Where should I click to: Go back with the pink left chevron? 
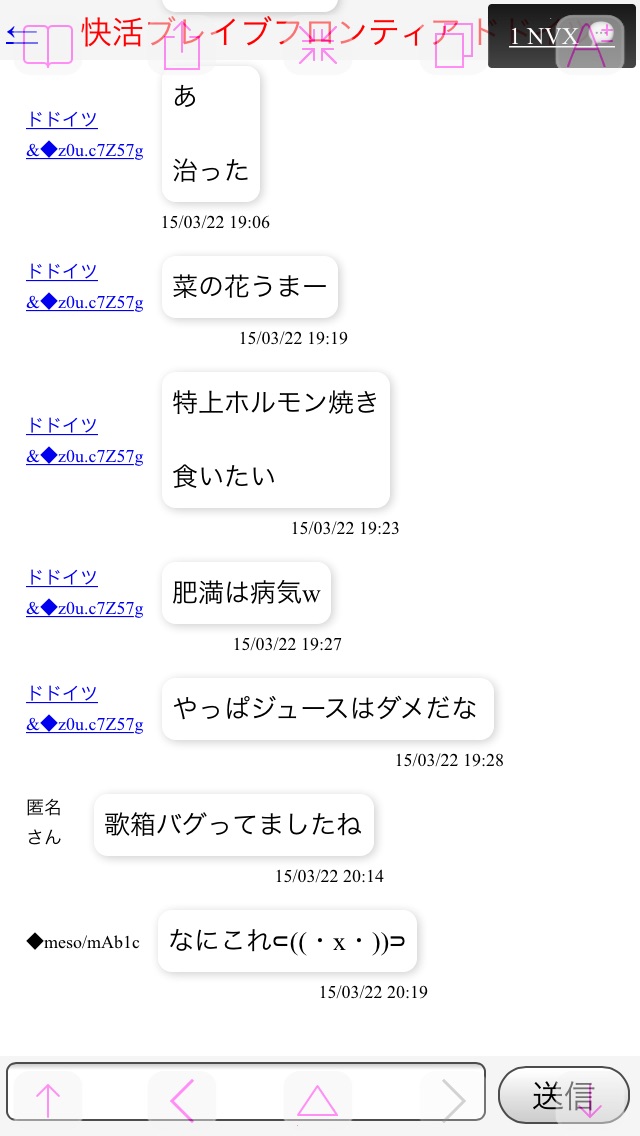(182, 1100)
